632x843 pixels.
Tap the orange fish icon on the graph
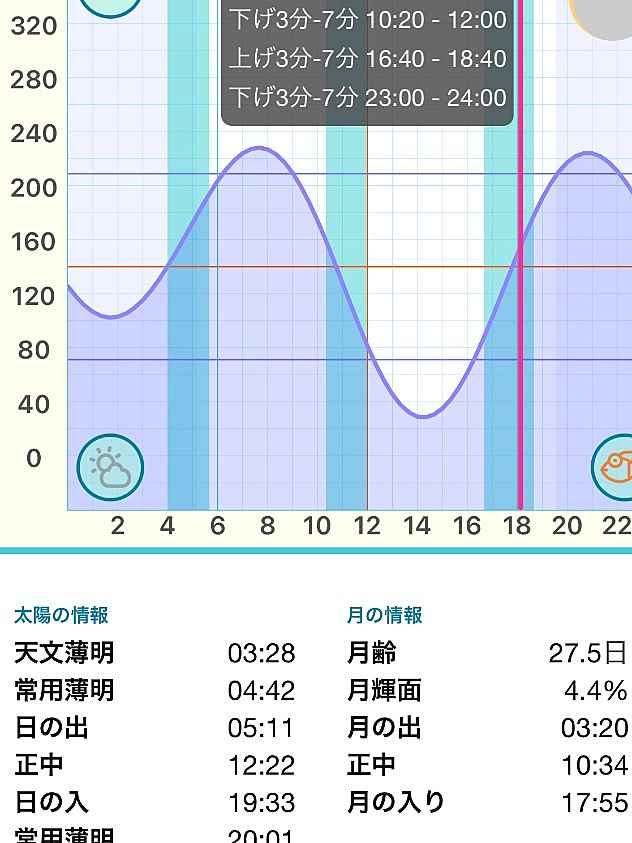pyautogui.click(x=616, y=467)
